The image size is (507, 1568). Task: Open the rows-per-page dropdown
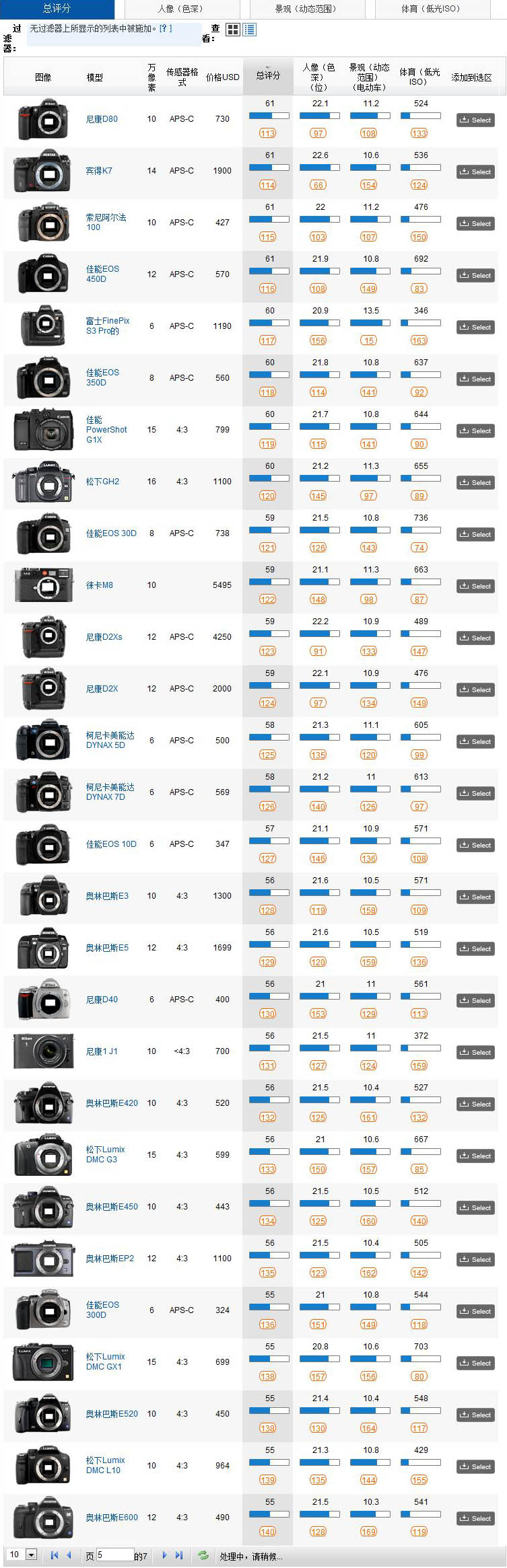[x=31, y=1555]
